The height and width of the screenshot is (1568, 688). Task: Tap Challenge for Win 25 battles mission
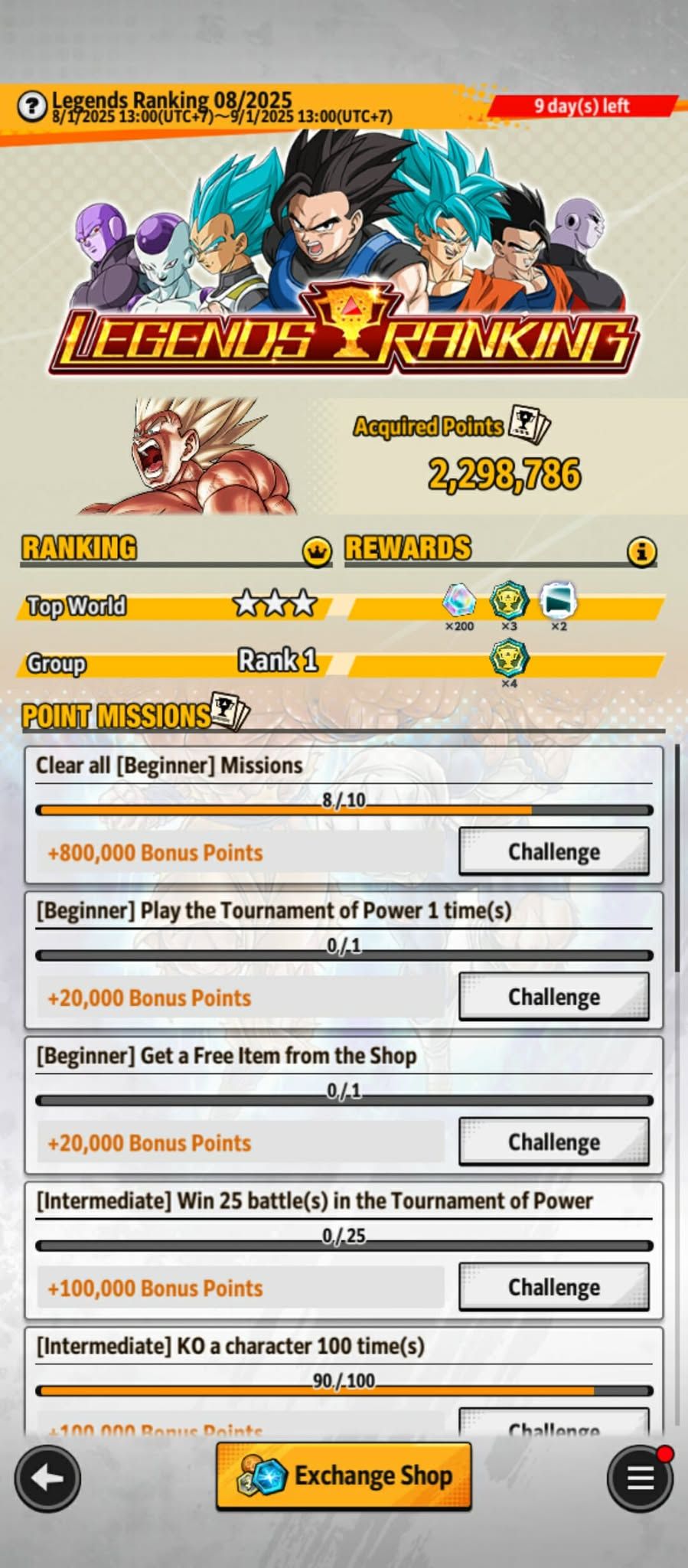click(x=553, y=1287)
